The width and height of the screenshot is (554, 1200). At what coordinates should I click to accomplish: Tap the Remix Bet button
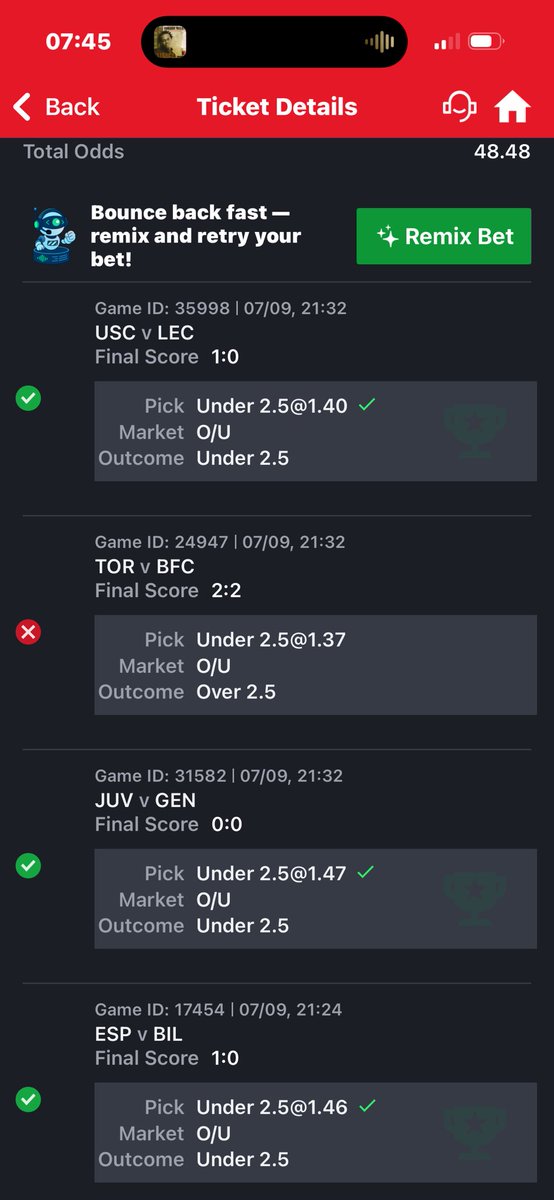[x=444, y=237]
